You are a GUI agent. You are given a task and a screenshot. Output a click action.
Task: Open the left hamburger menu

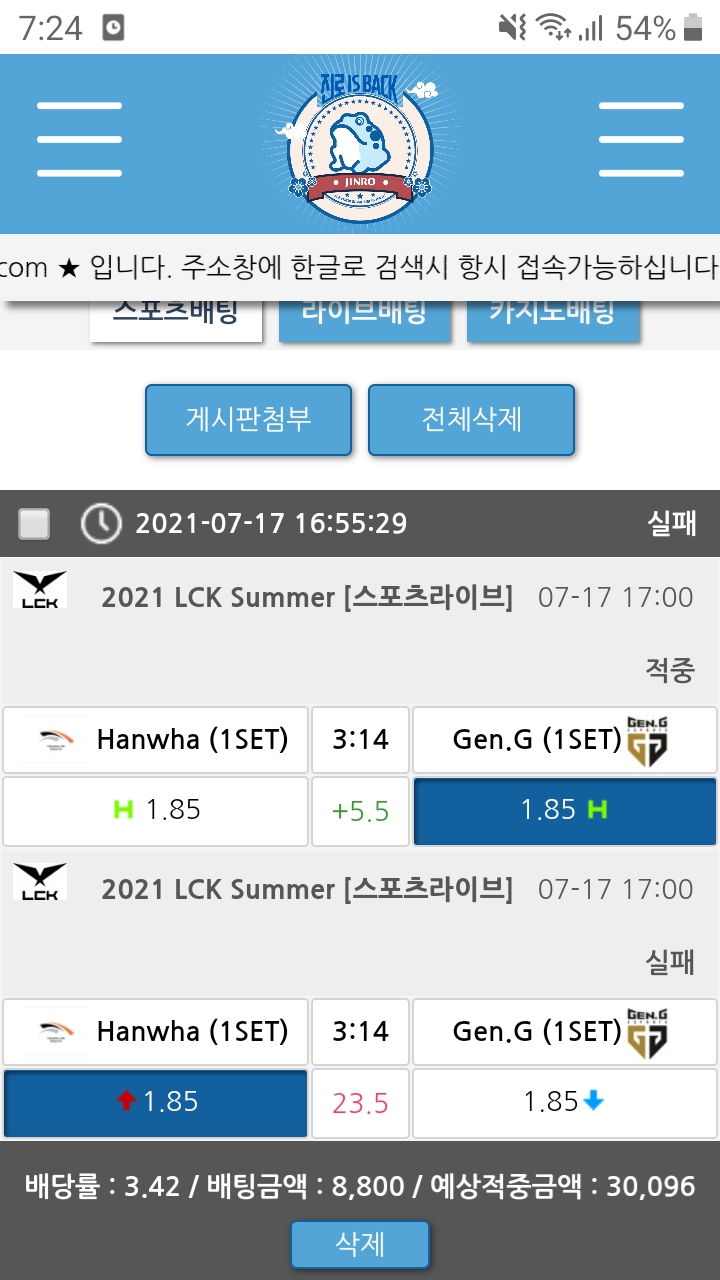coord(79,140)
